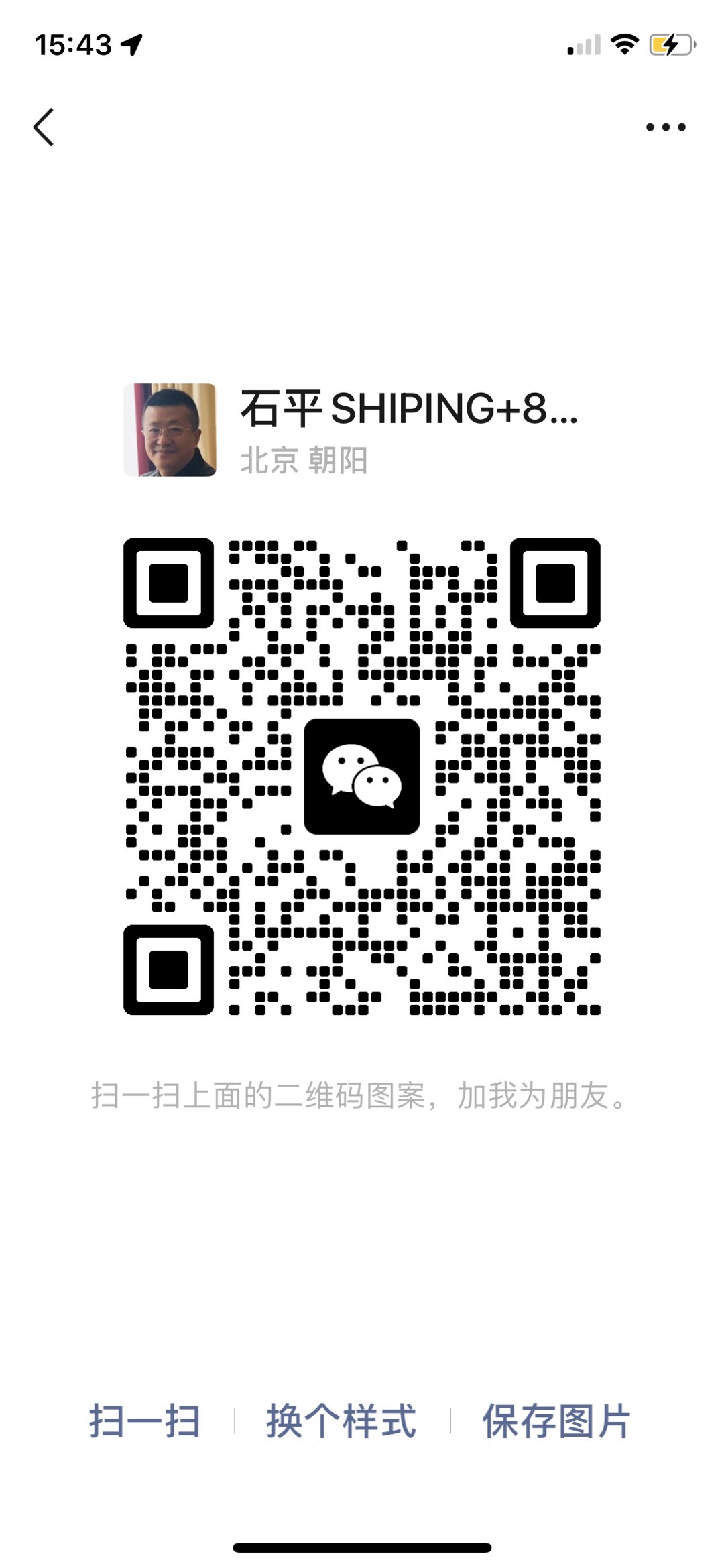
Task: Tap 扫一扫 to scan a code
Action: click(x=145, y=1421)
